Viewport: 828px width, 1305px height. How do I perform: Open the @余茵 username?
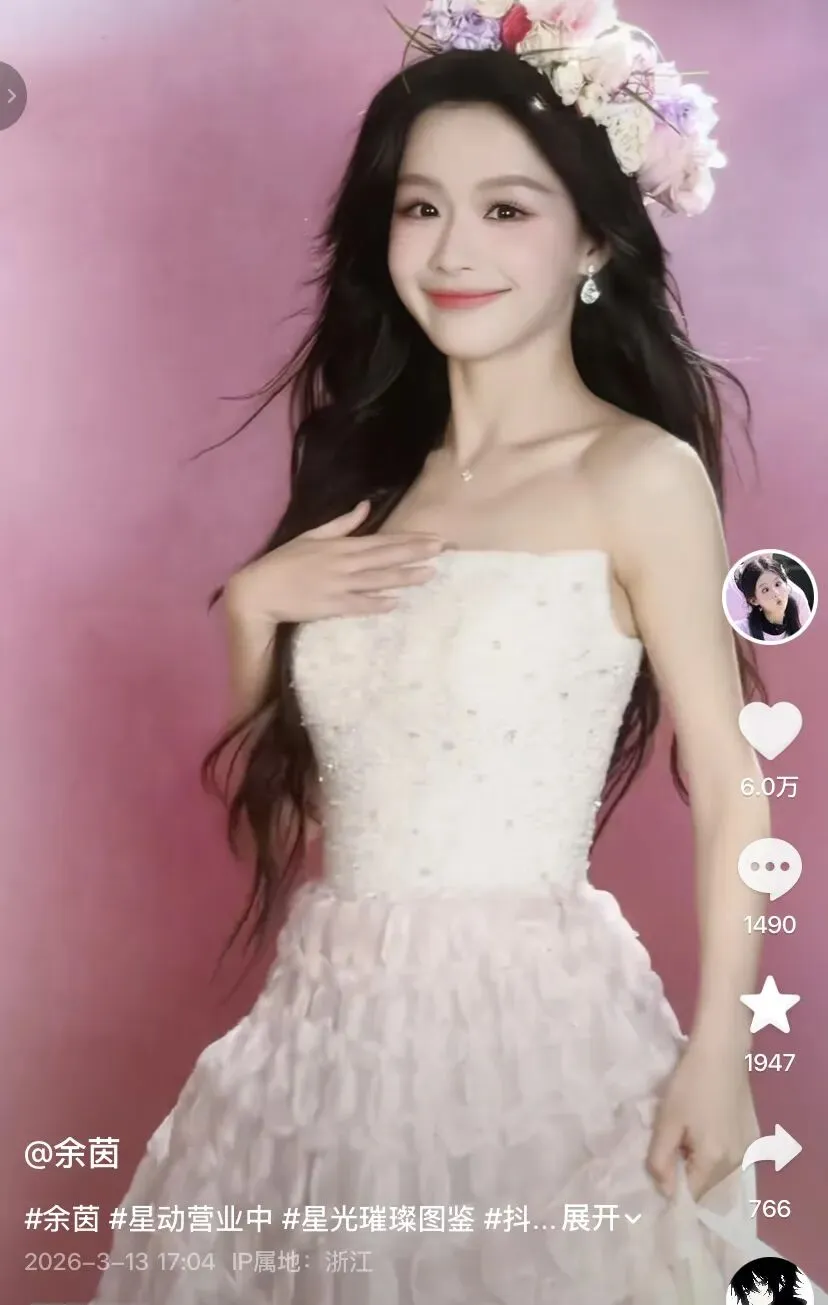click(72, 1154)
